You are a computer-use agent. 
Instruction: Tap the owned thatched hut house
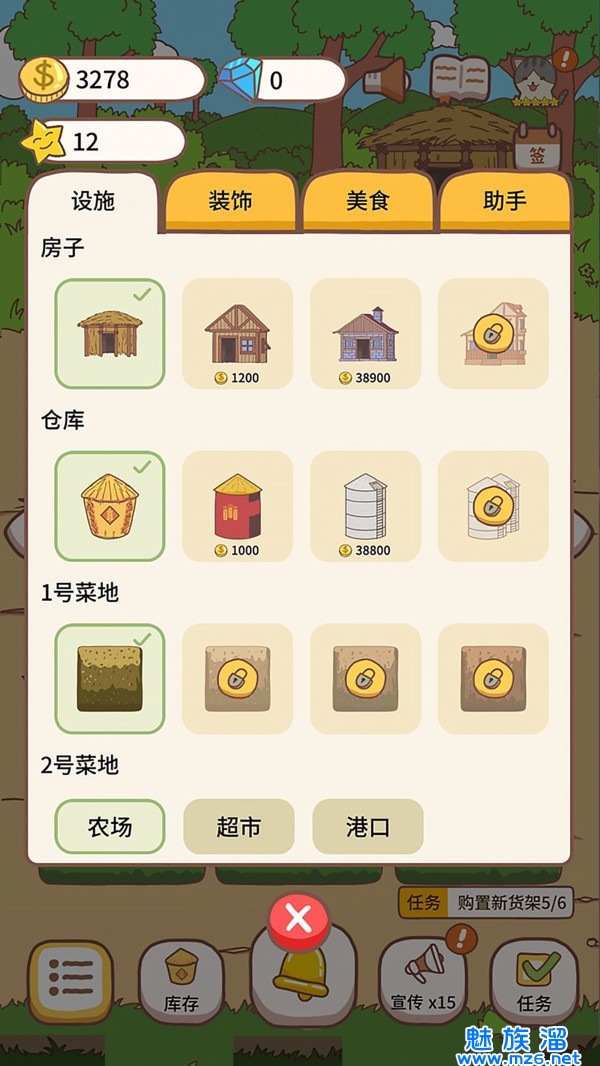click(110, 334)
